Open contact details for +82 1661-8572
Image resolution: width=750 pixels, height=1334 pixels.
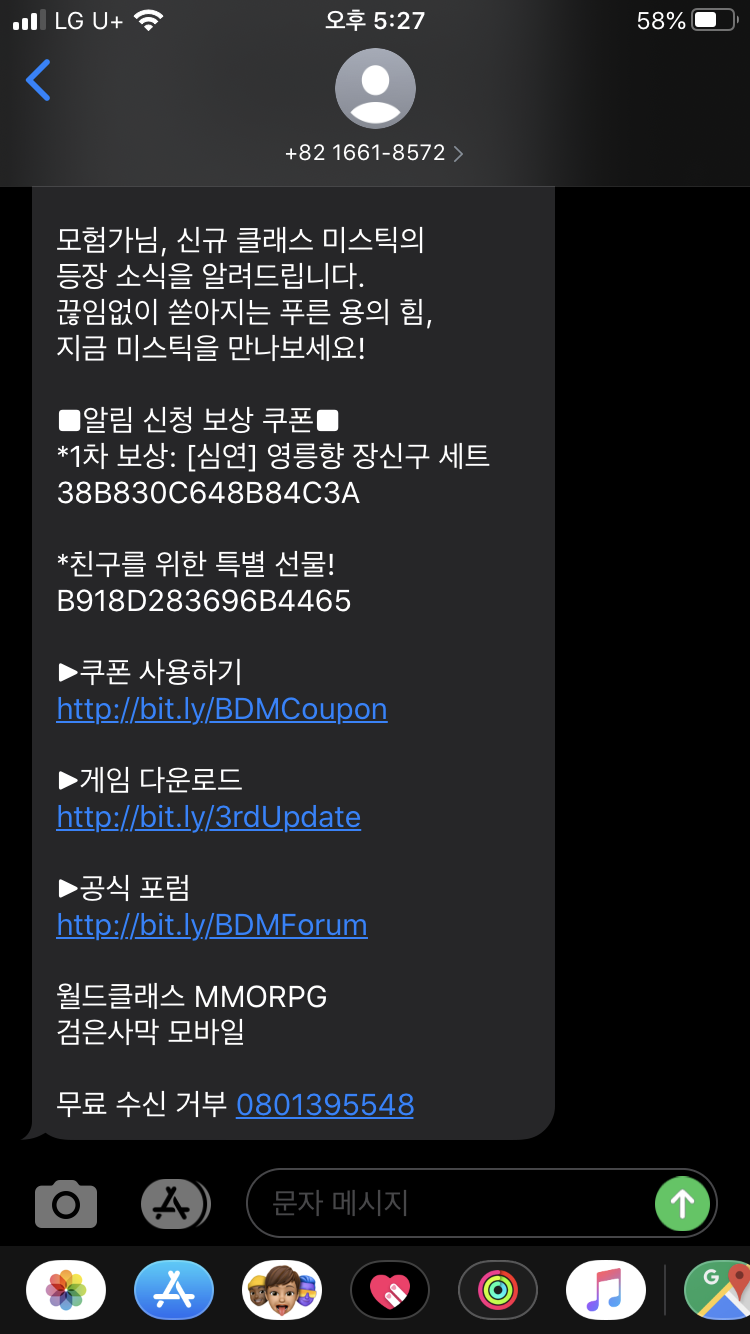click(x=374, y=153)
